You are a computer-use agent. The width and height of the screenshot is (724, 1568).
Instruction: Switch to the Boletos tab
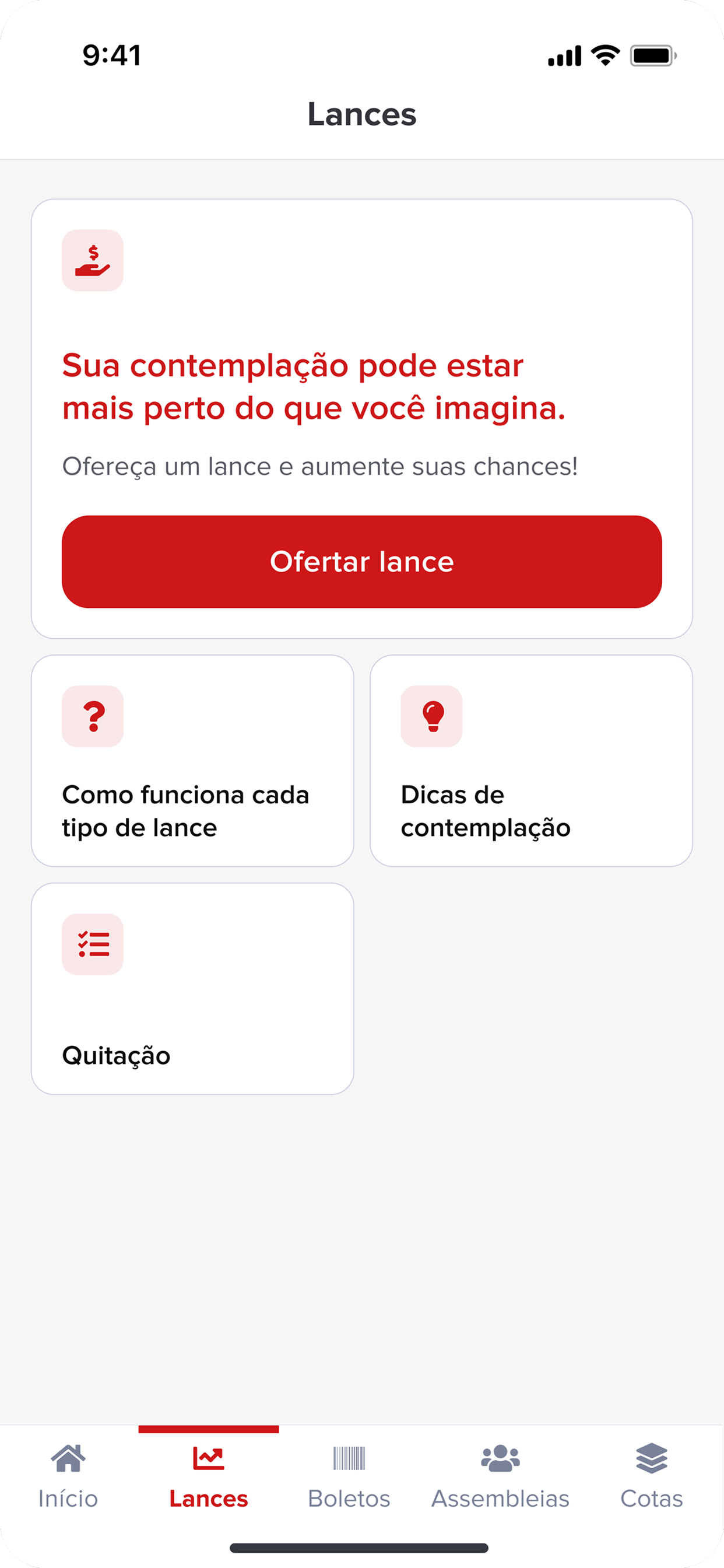pos(349,1475)
